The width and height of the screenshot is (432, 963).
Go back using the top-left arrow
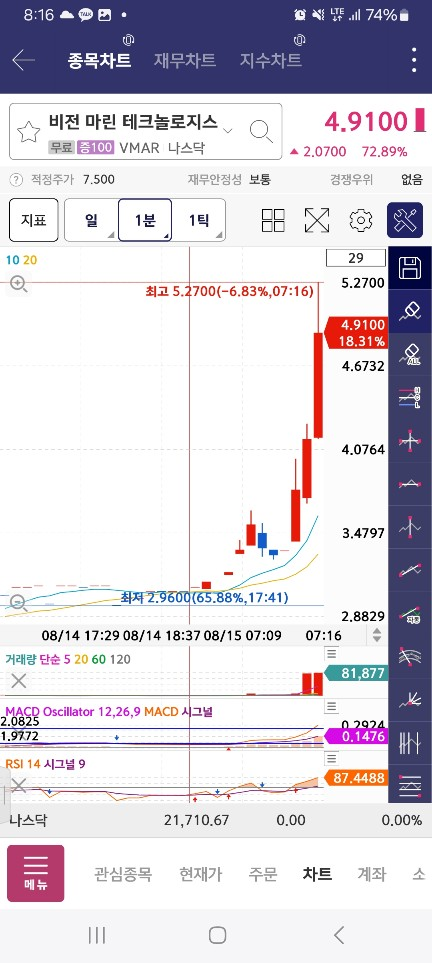[23, 60]
